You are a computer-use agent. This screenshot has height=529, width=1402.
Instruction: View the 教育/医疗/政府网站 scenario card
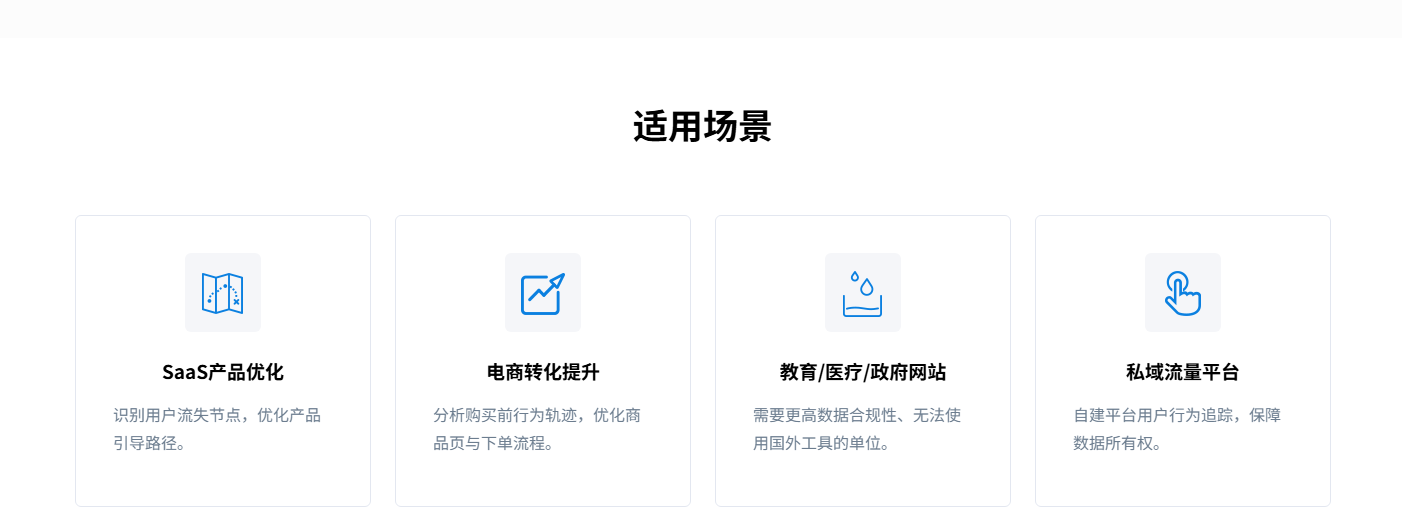click(863, 361)
